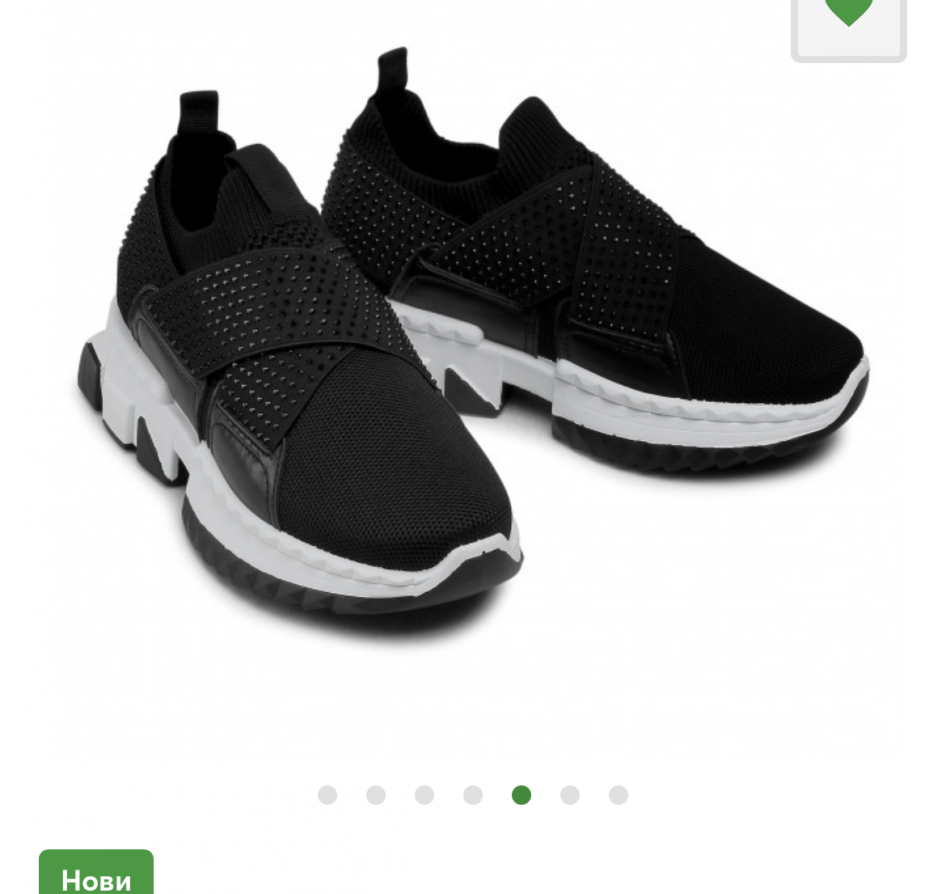Select the sixth image indicator dot
This screenshot has height=894, width=946.
[x=570, y=795]
